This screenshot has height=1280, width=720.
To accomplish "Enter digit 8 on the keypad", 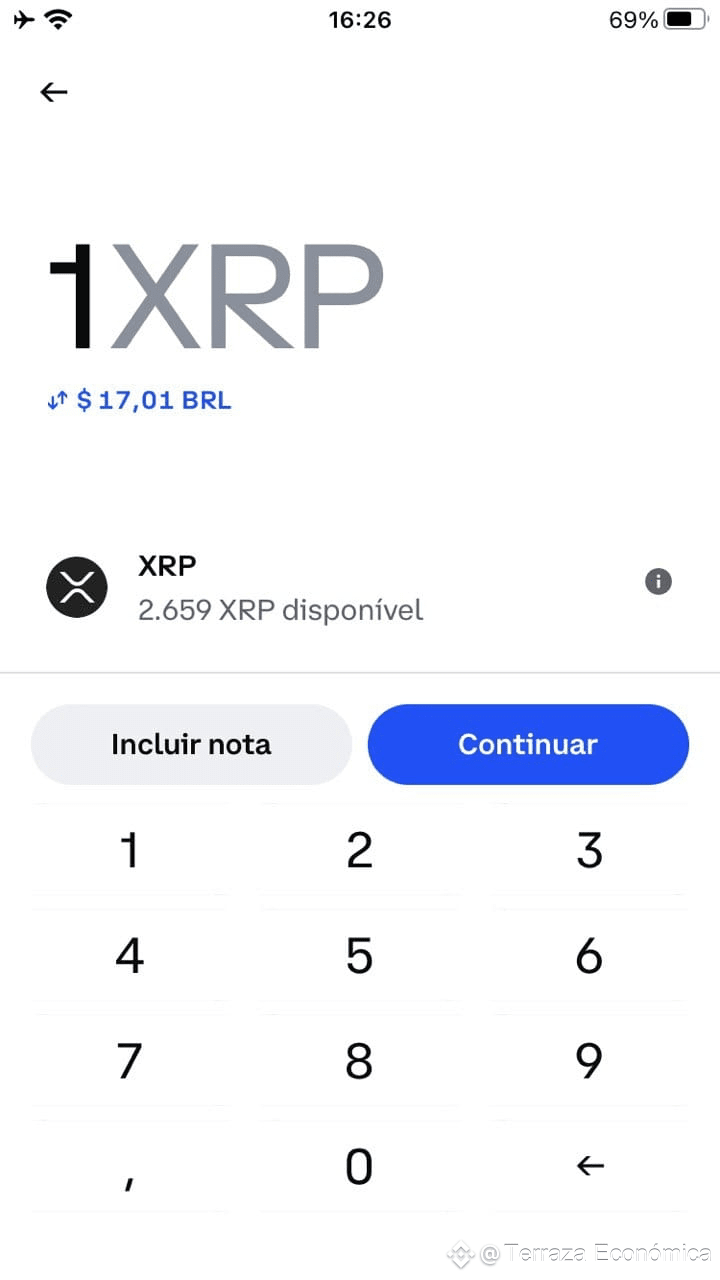I will pyautogui.click(x=359, y=1061).
